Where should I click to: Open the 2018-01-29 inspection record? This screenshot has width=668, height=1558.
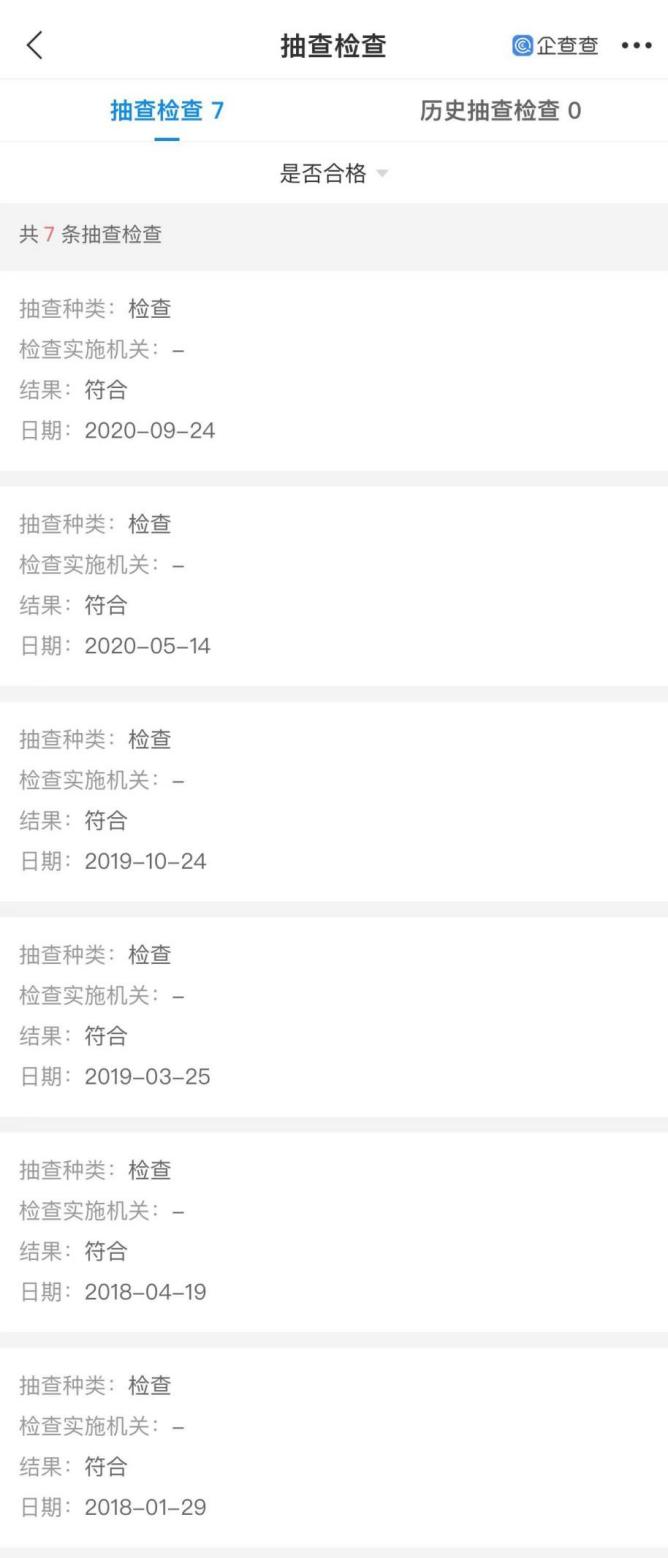334,1446
